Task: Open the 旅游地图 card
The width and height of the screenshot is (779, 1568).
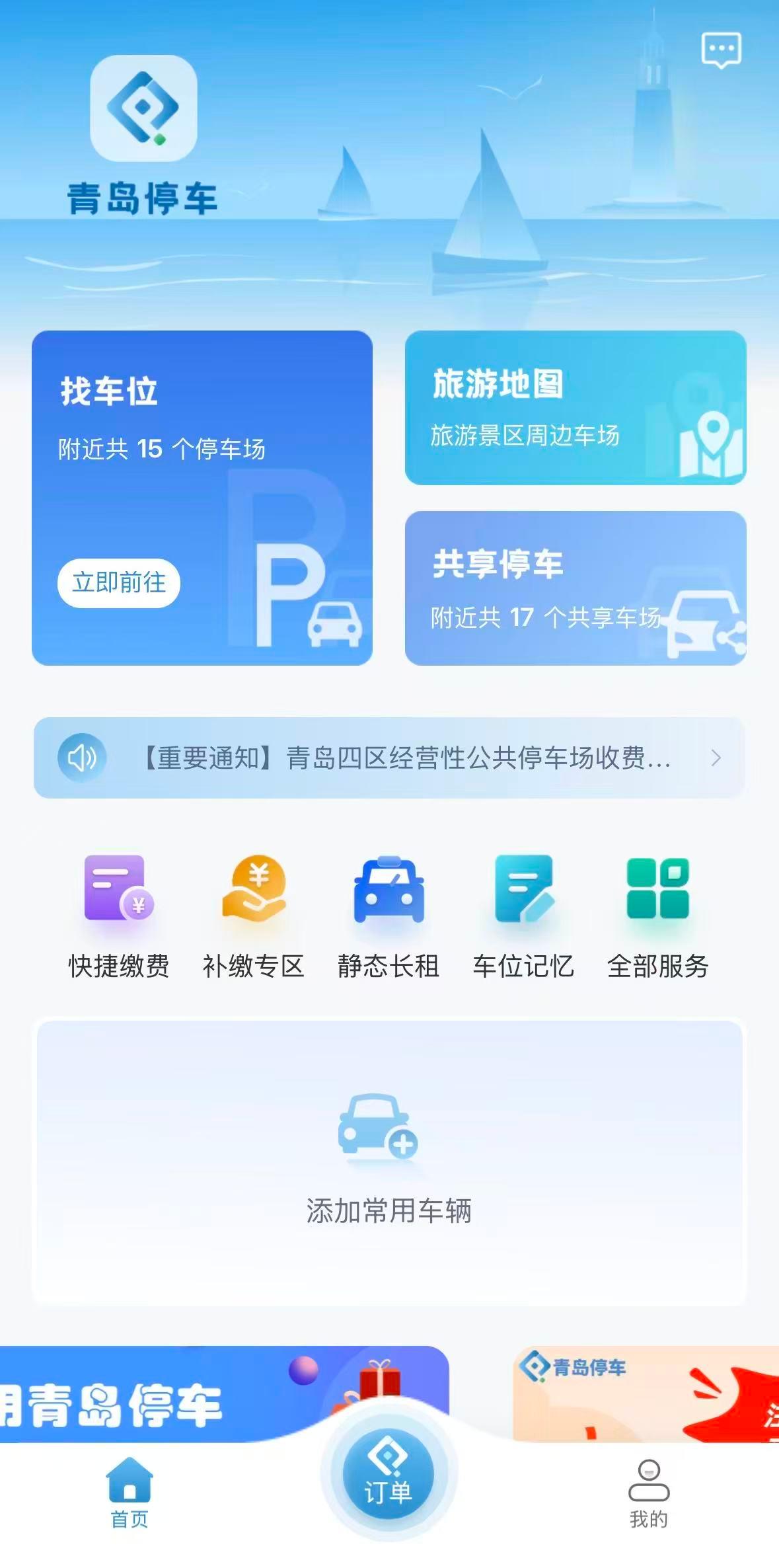Action: pos(575,408)
